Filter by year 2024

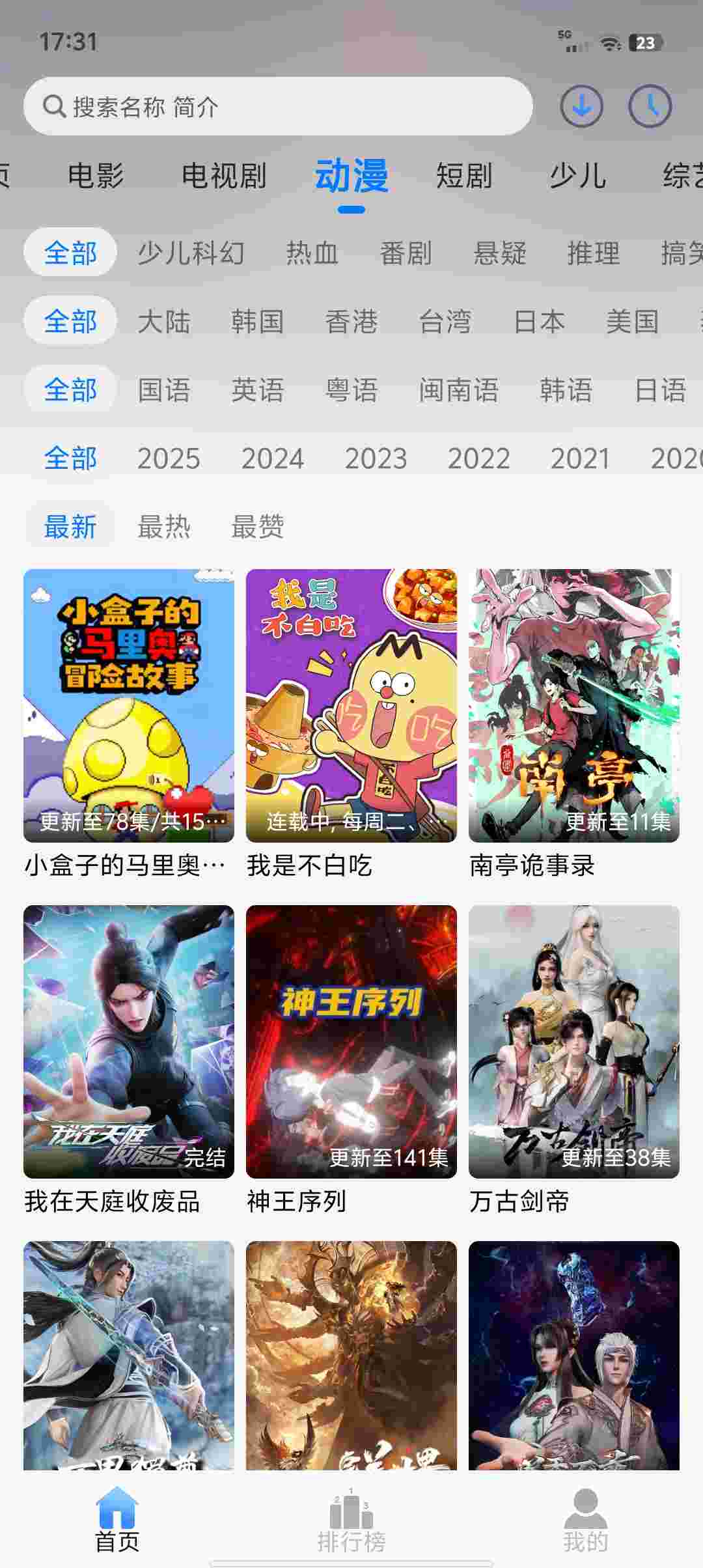click(272, 458)
